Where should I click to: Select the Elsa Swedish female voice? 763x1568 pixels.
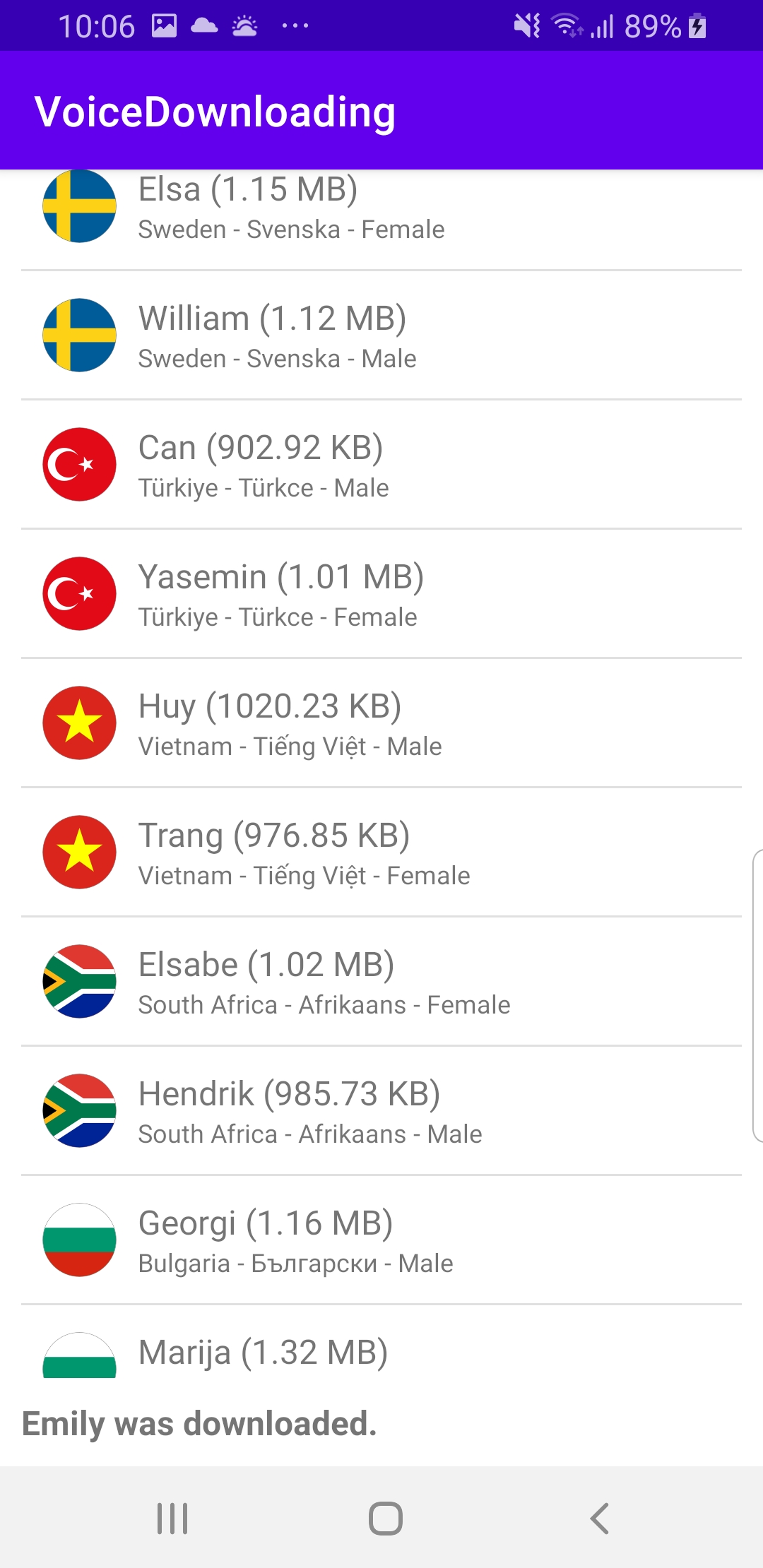pos(381,208)
